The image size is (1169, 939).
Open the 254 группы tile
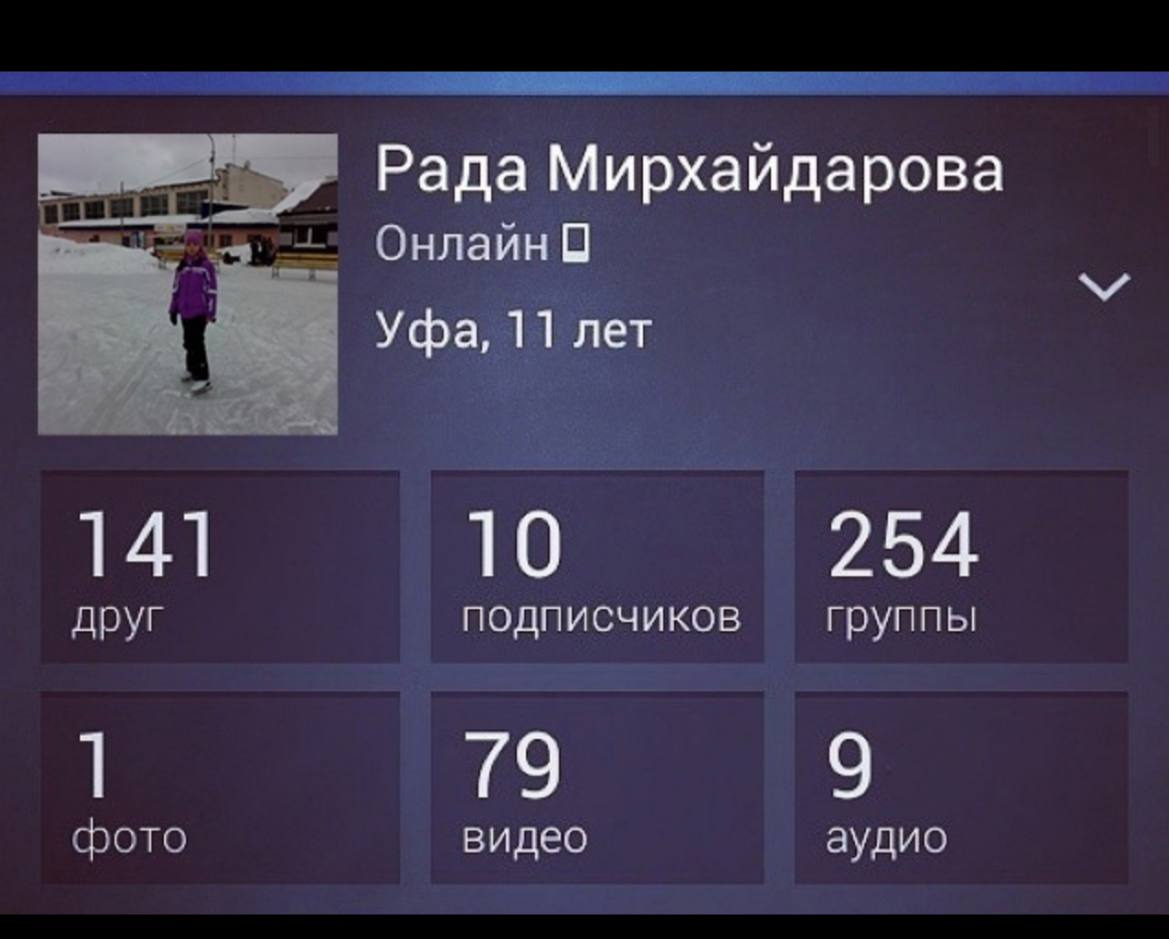click(x=961, y=567)
